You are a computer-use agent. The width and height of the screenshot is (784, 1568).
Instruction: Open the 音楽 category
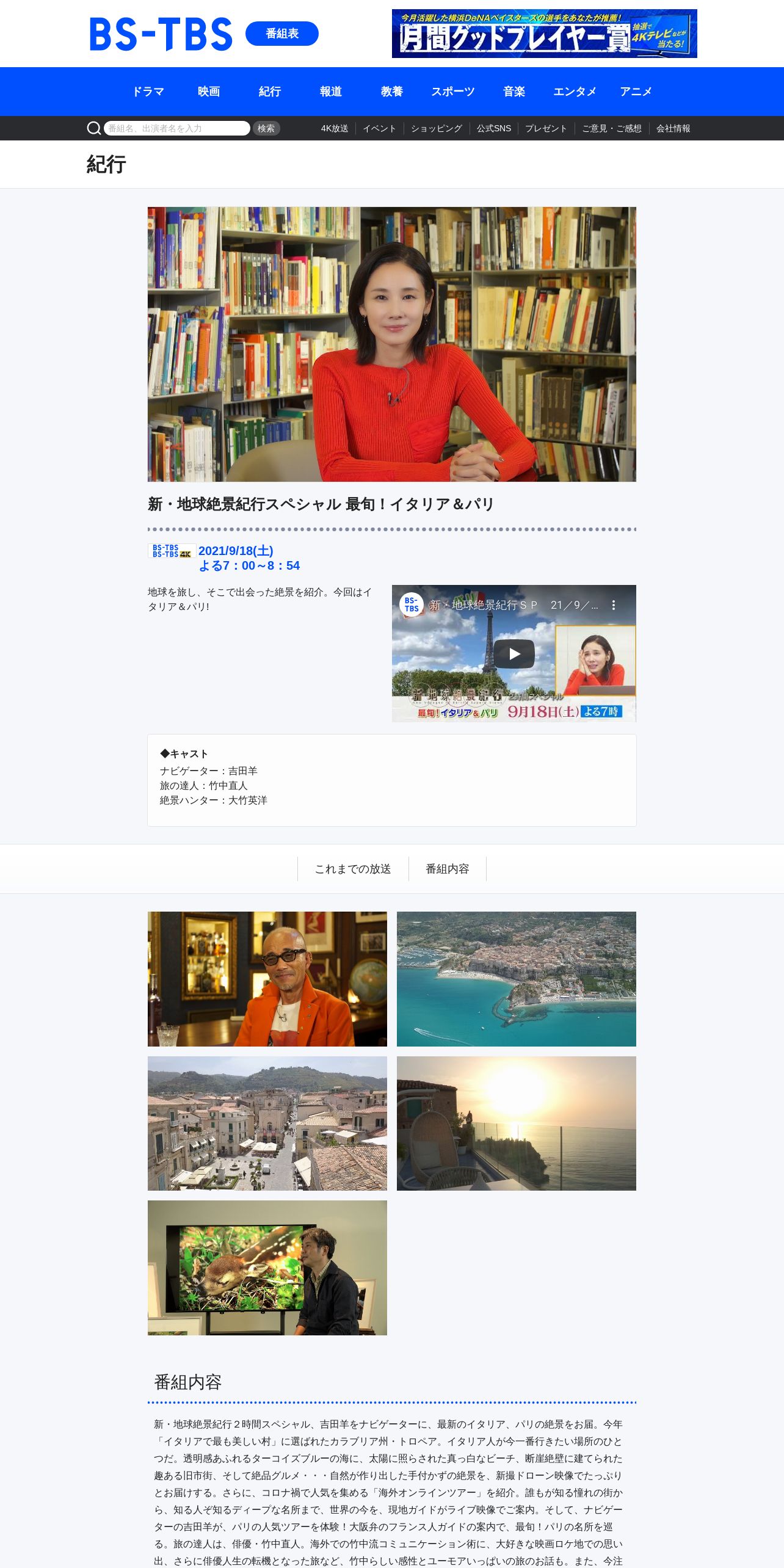(514, 92)
